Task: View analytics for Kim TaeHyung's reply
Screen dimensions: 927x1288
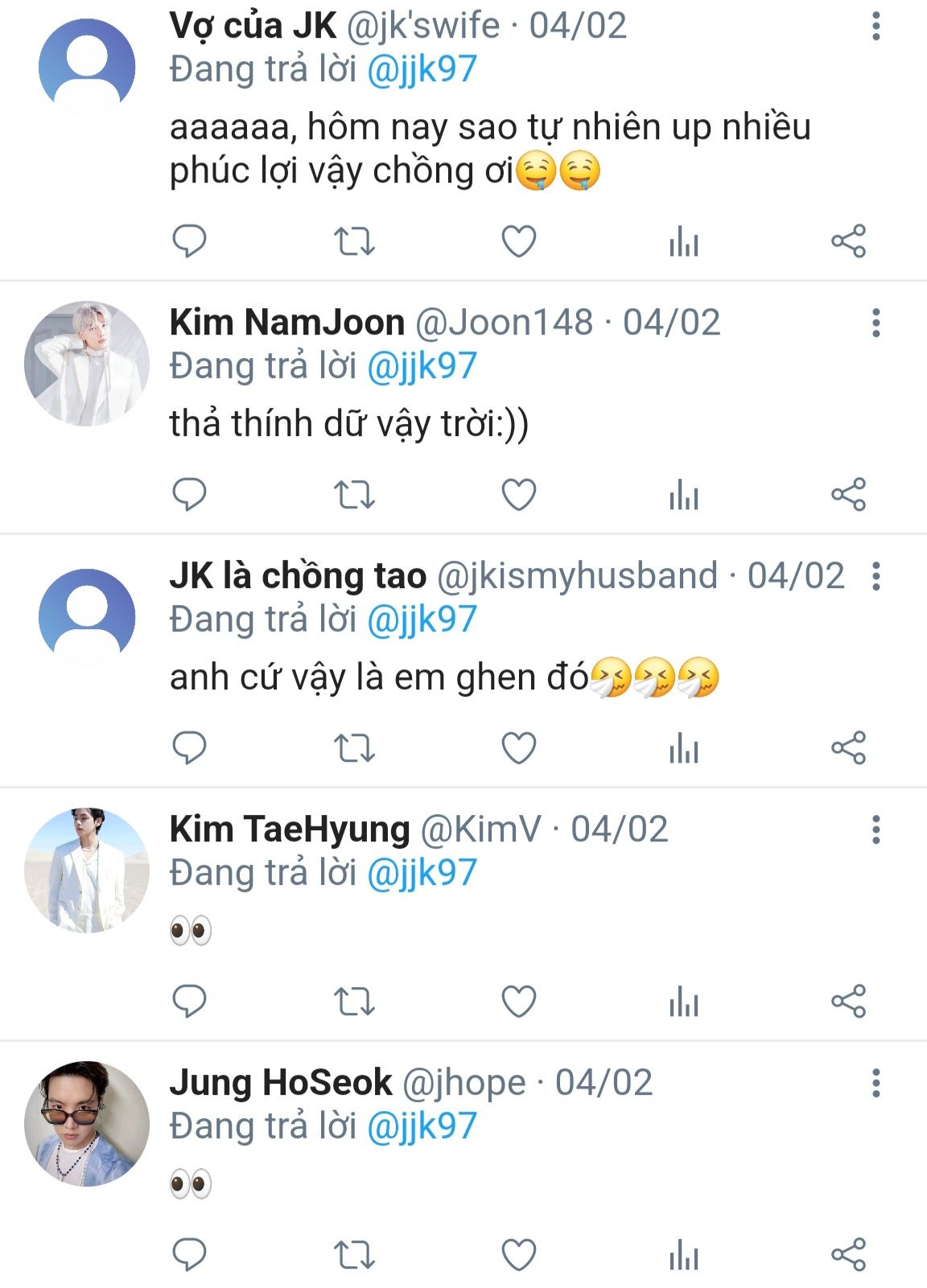Action: point(683,1002)
